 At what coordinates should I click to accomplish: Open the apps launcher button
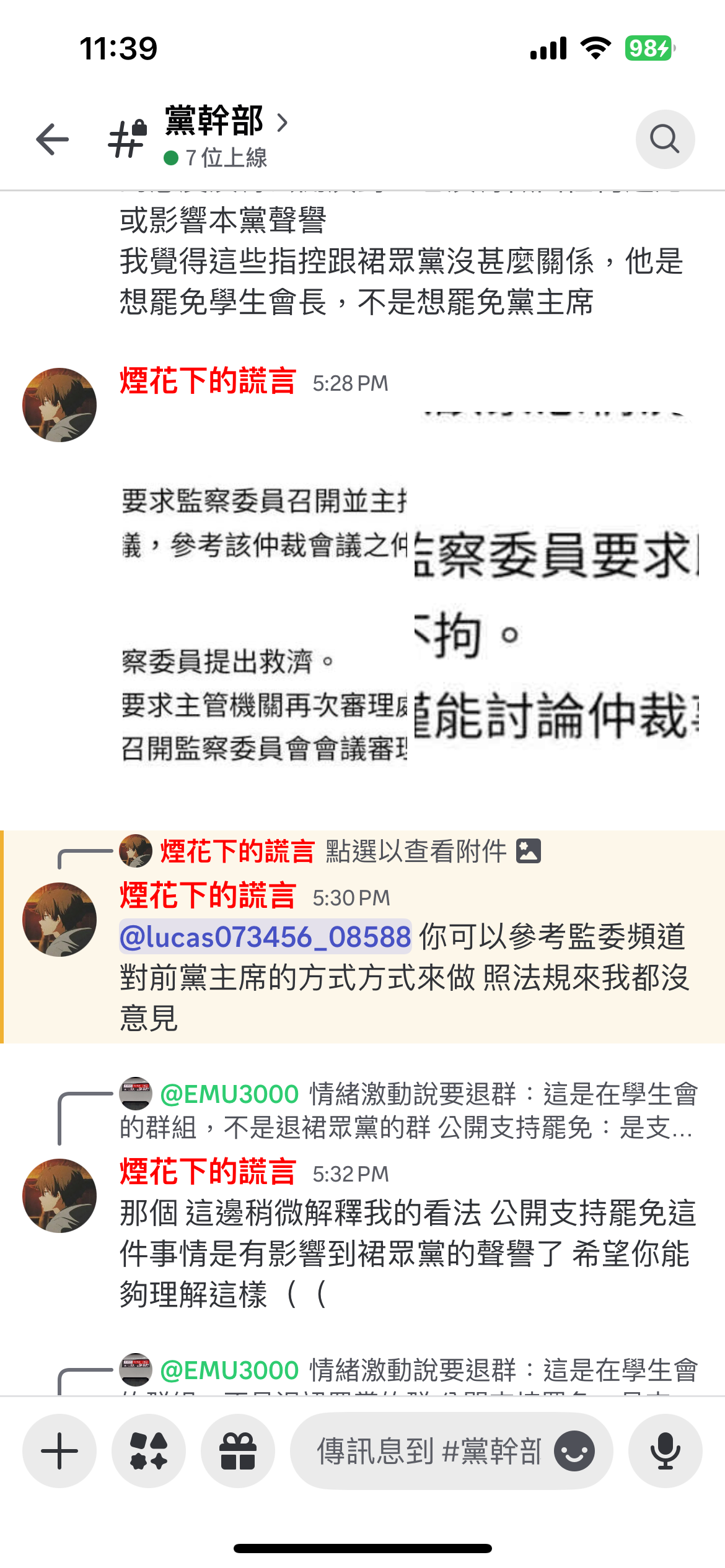[x=149, y=1450]
